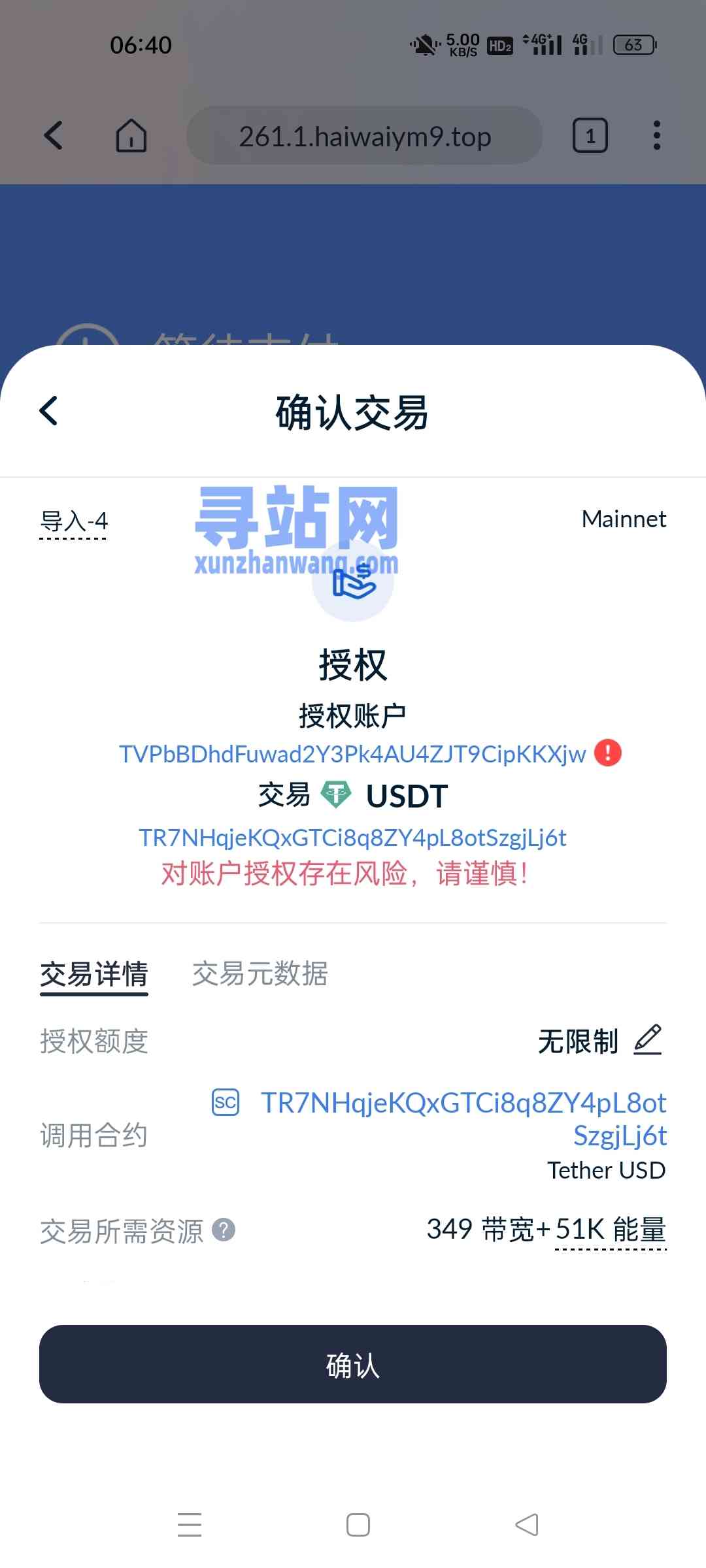Open the 调用合约 address link
The image size is (706, 1568).
point(463,1119)
